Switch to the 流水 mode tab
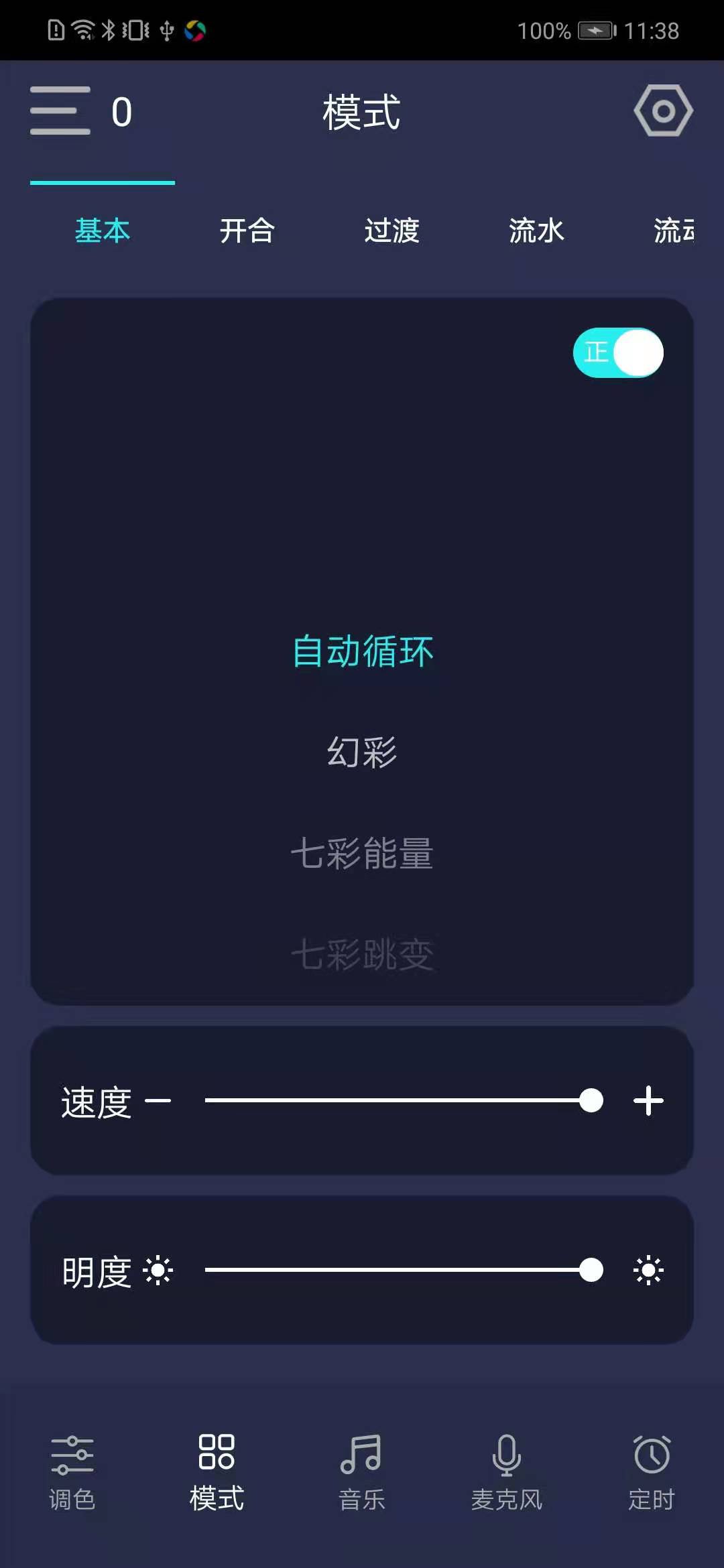Image resolution: width=724 pixels, height=1568 pixels. [536, 231]
